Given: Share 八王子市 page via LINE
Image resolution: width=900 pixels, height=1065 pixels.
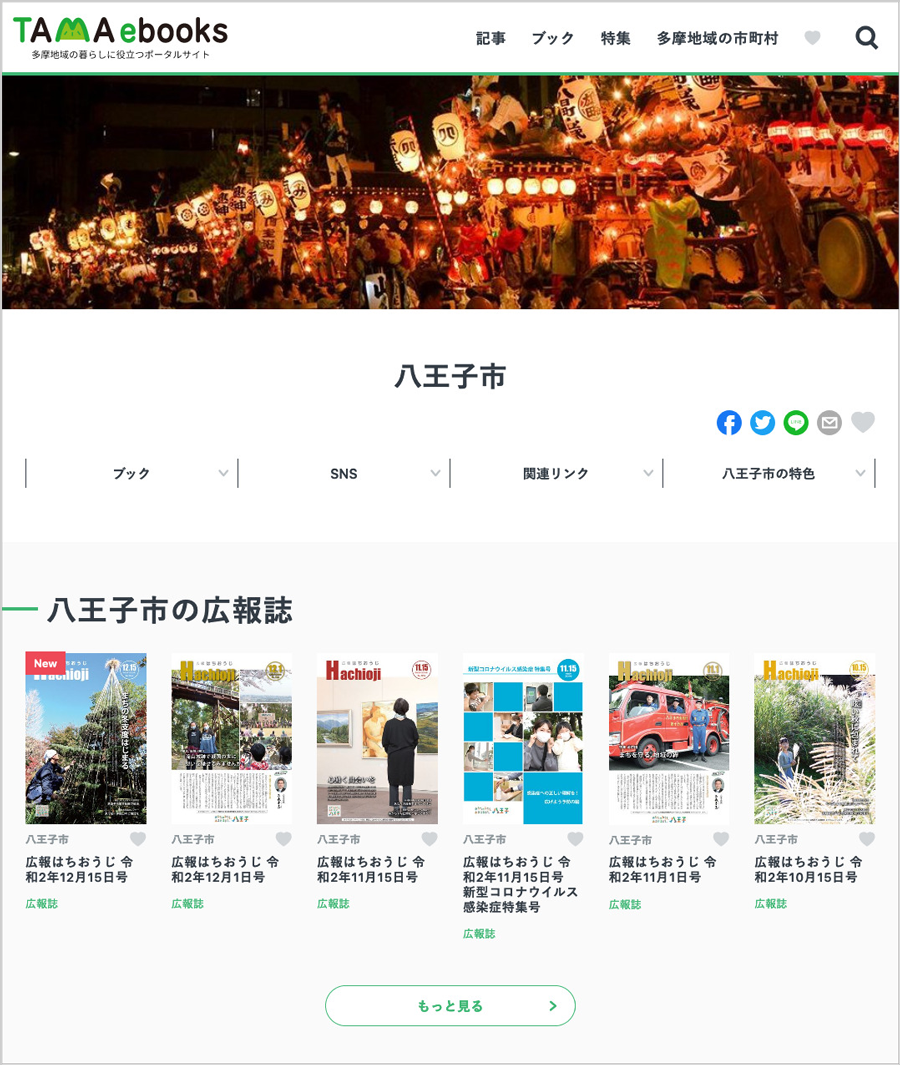Looking at the screenshot, I should click(796, 423).
